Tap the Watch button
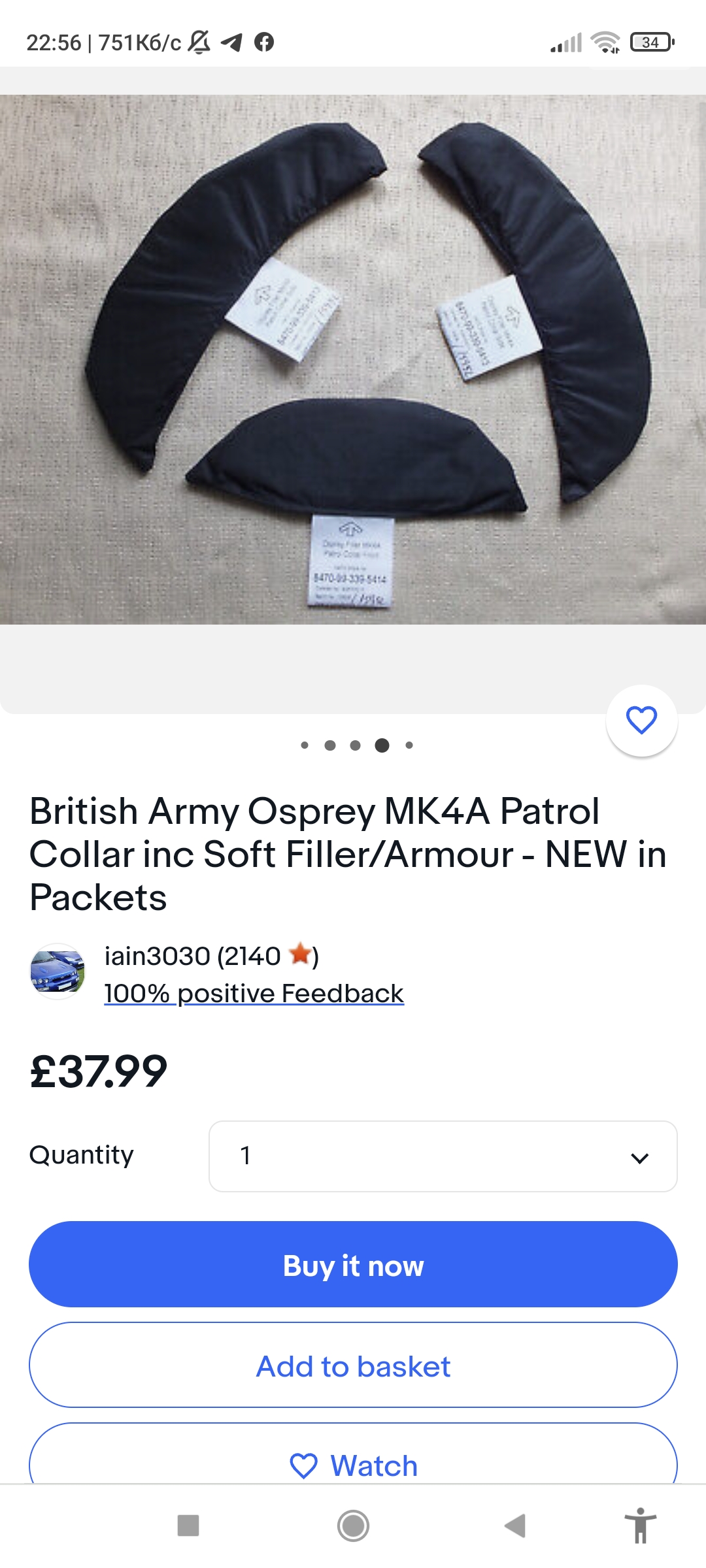The image size is (706, 1568). click(353, 1460)
